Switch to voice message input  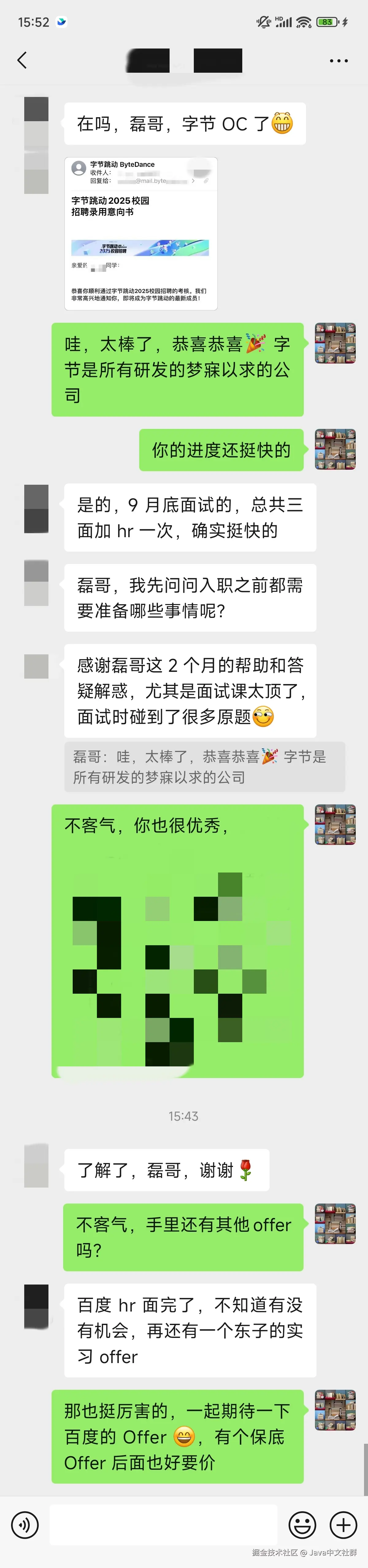pos(25,1525)
